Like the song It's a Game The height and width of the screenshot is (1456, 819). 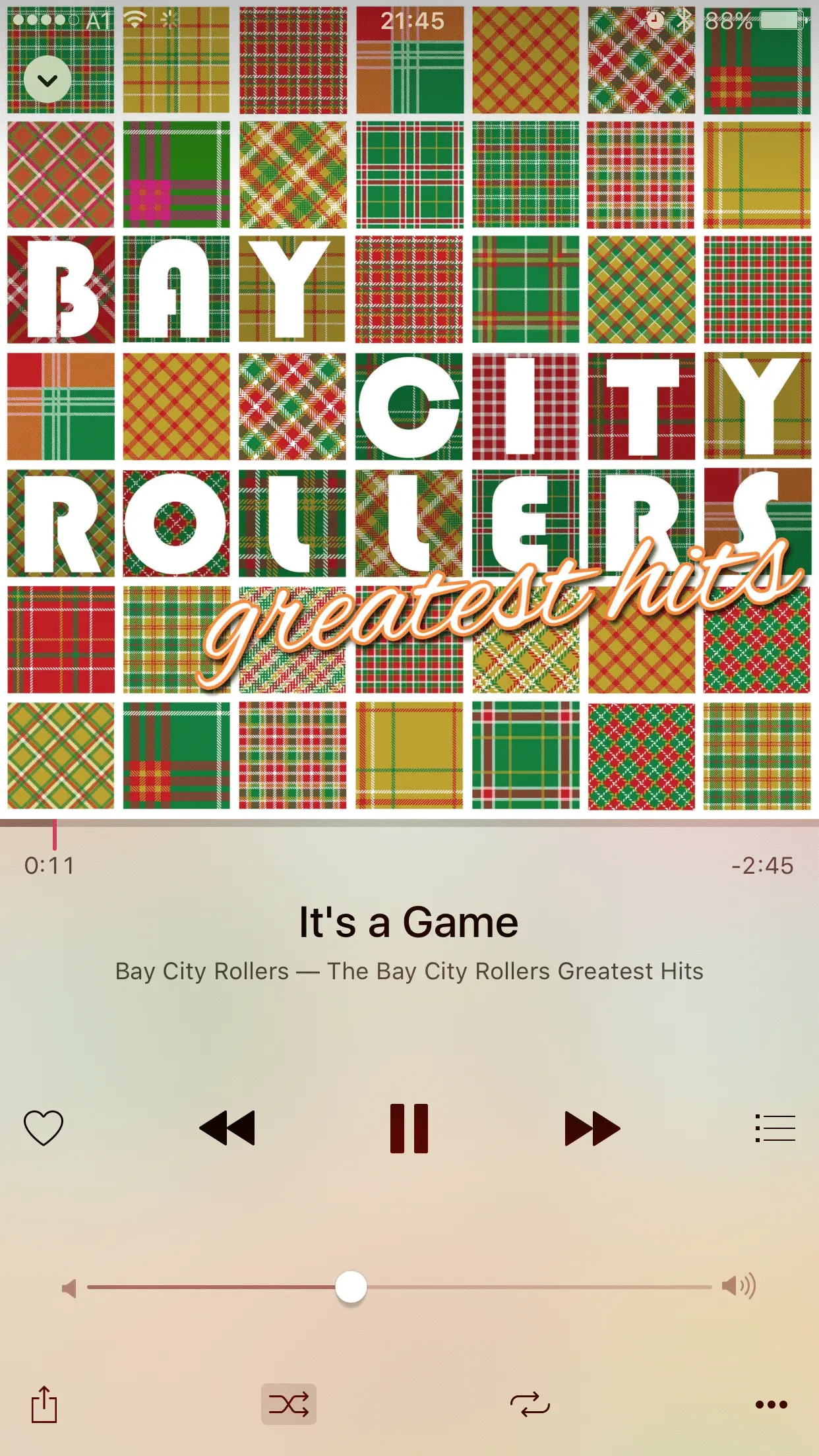click(x=44, y=1128)
